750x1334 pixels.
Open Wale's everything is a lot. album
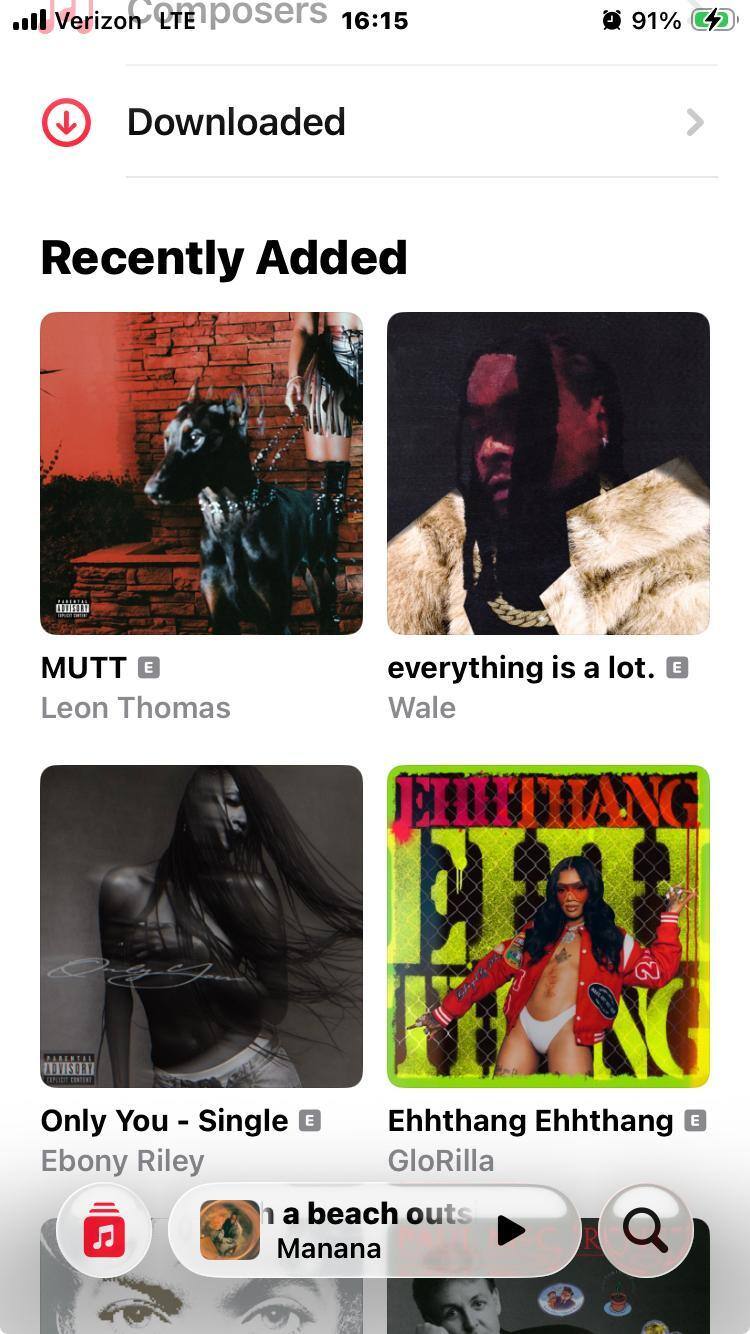pos(548,473)
